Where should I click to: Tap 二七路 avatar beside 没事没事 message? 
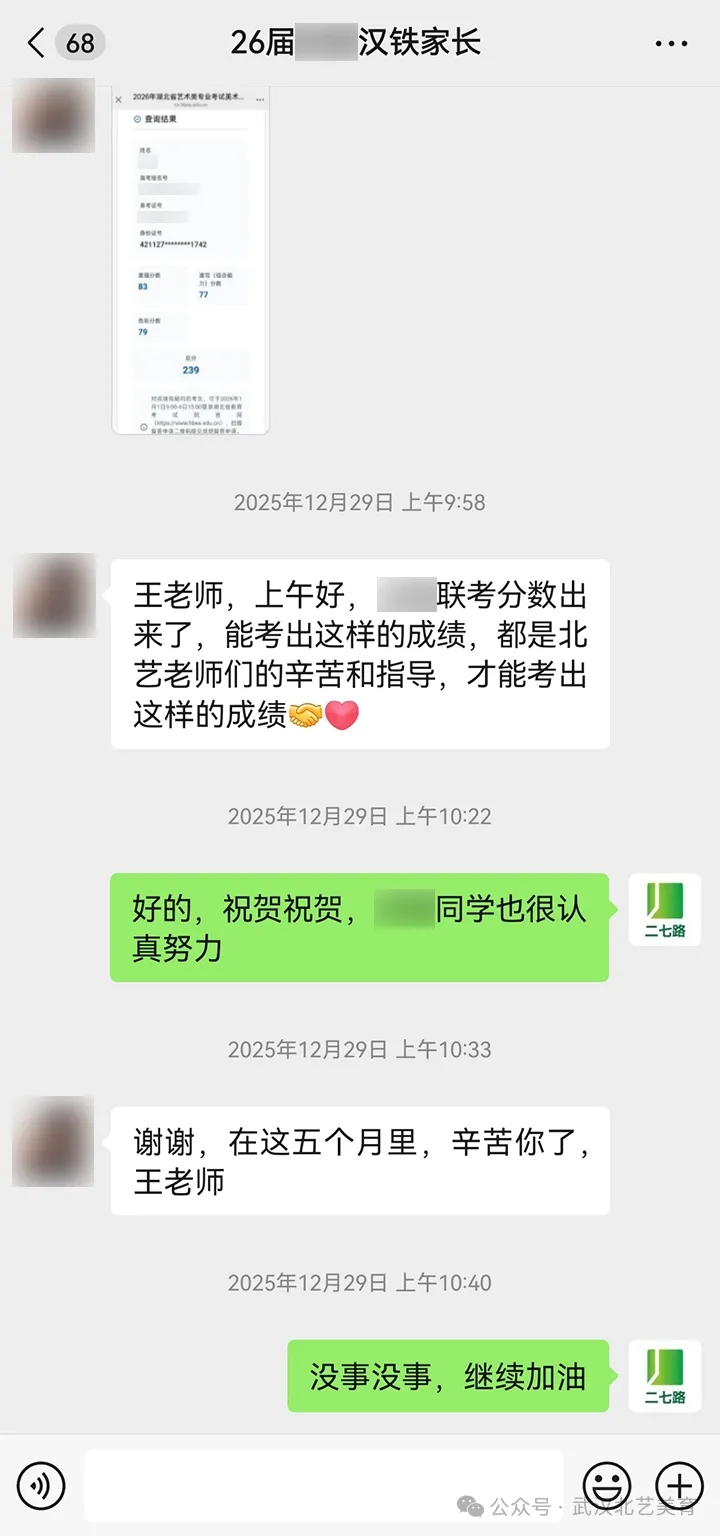665,1376
